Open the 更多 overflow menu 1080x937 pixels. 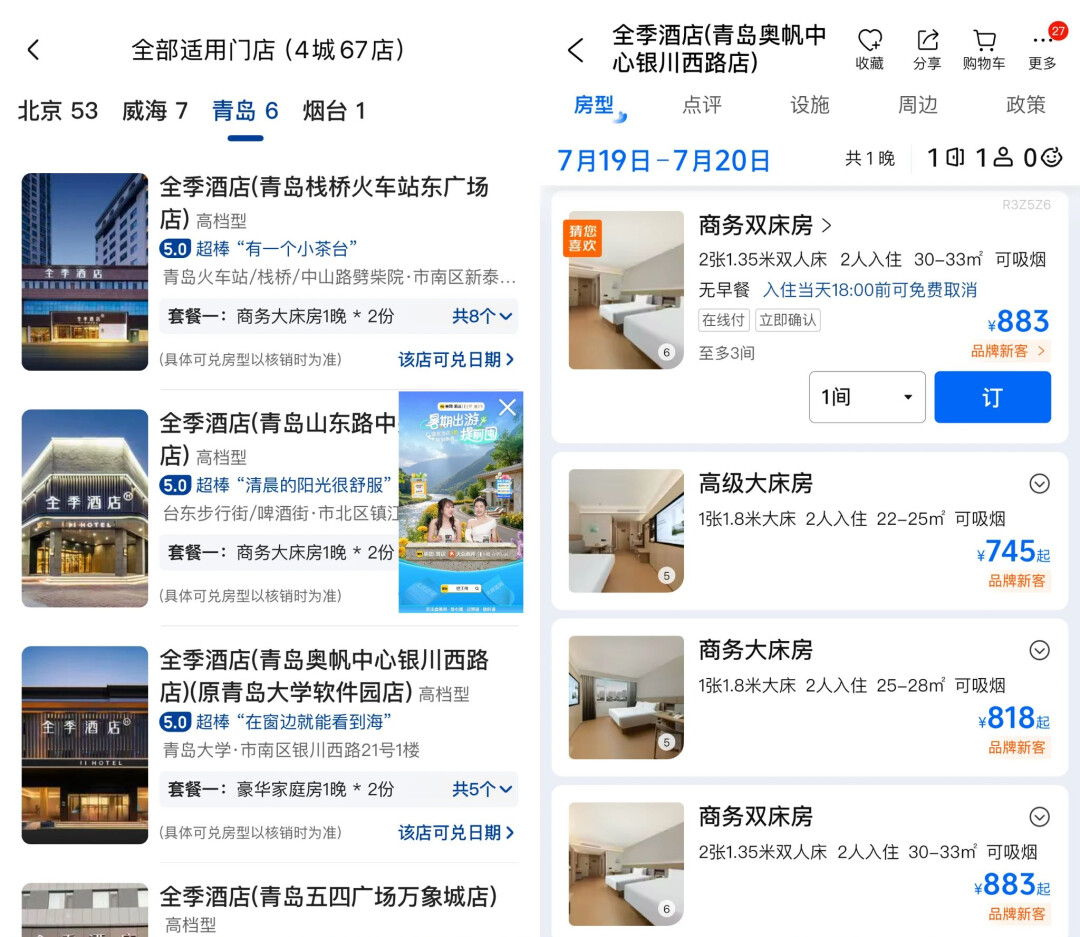pos(1042,48)
